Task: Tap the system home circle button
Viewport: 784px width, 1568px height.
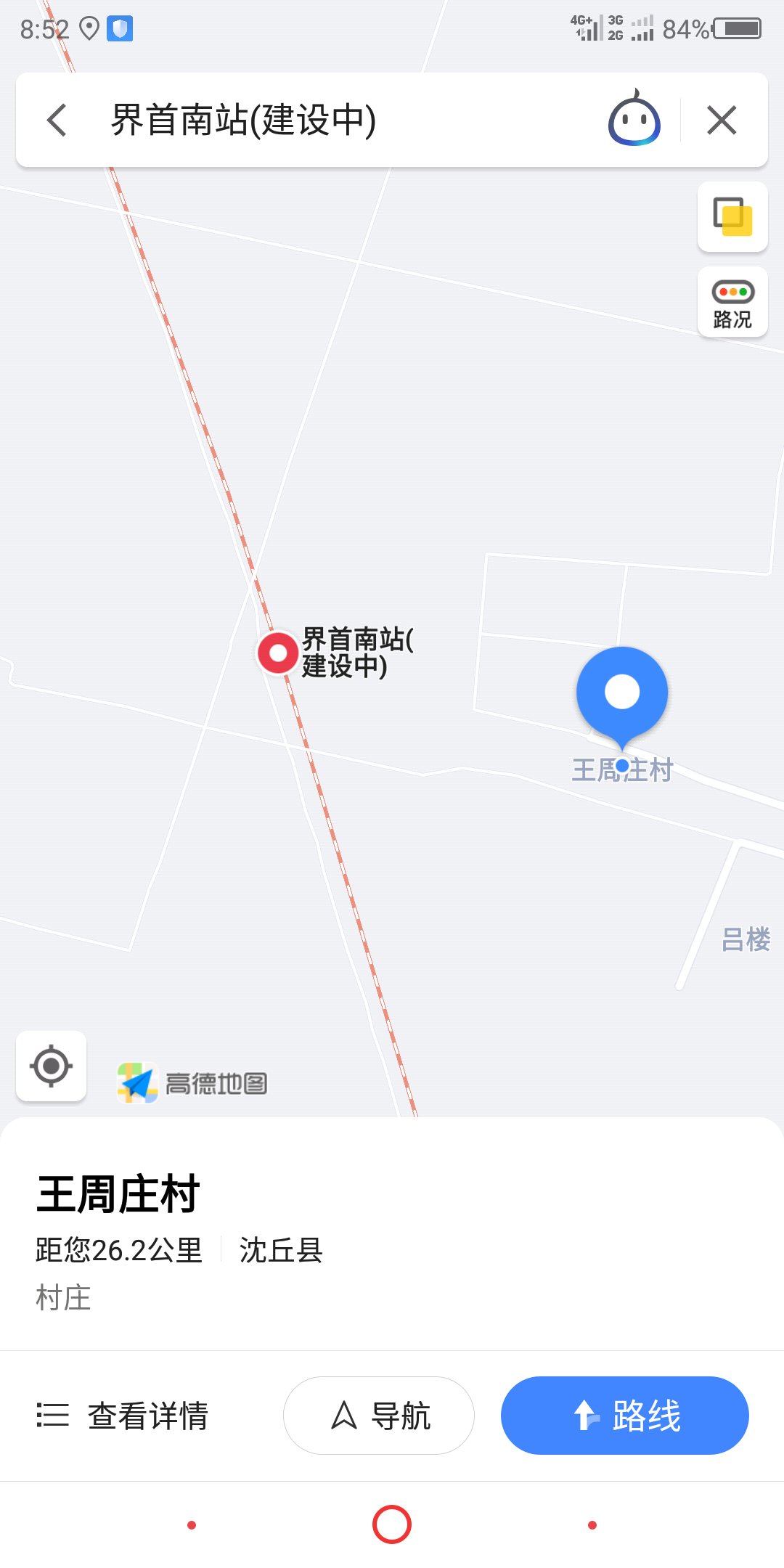Action: click(392, 1524)
